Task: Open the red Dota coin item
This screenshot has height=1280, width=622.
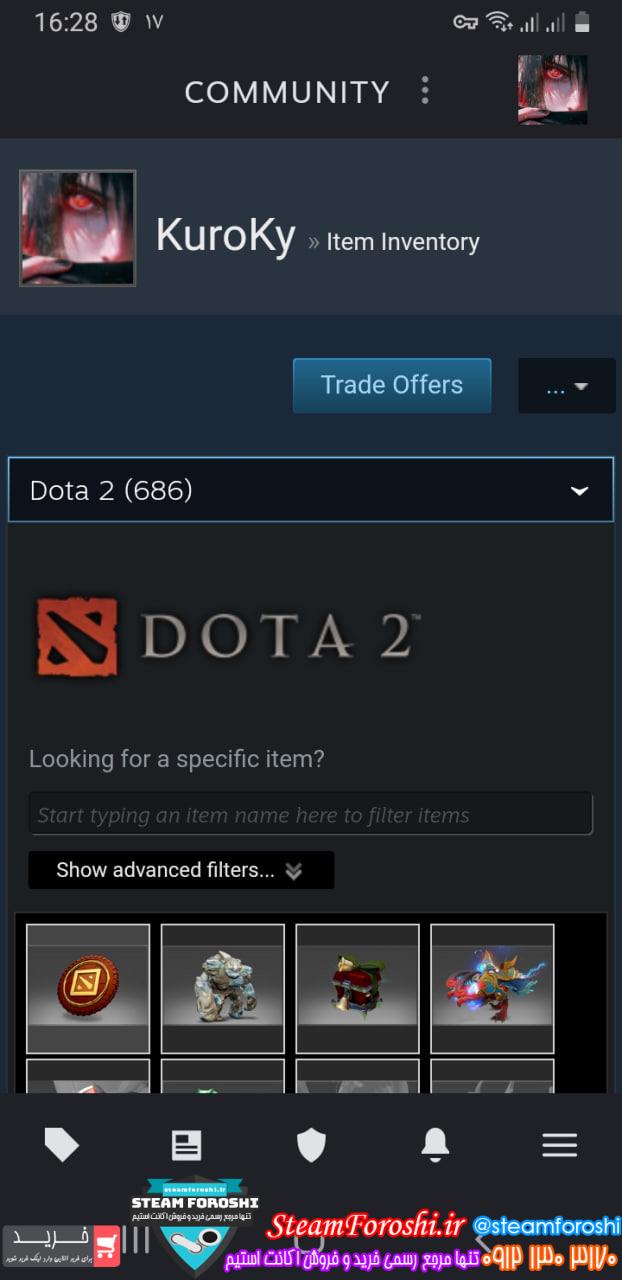Action: tap(88, 988)
